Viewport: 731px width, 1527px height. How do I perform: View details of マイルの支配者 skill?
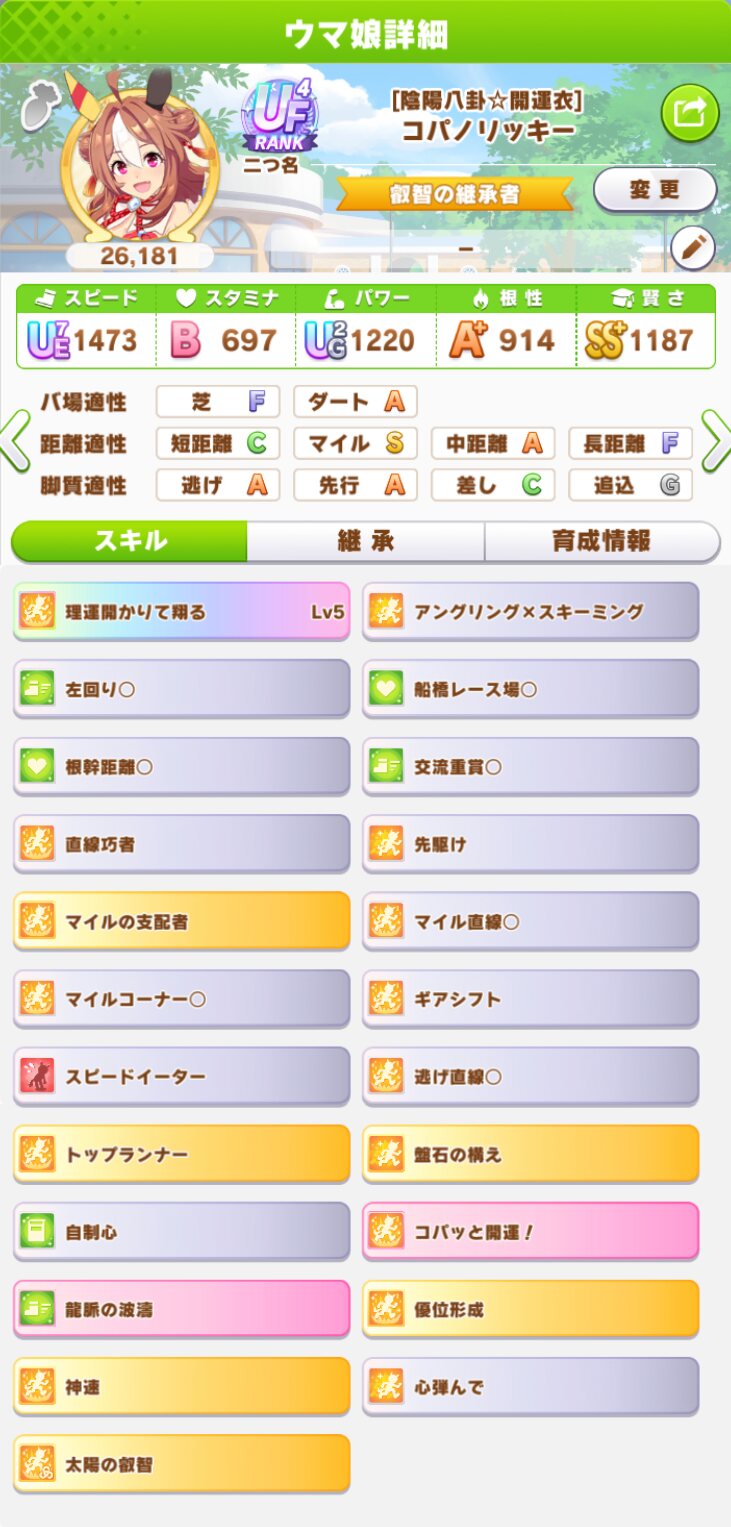point(182,922)
